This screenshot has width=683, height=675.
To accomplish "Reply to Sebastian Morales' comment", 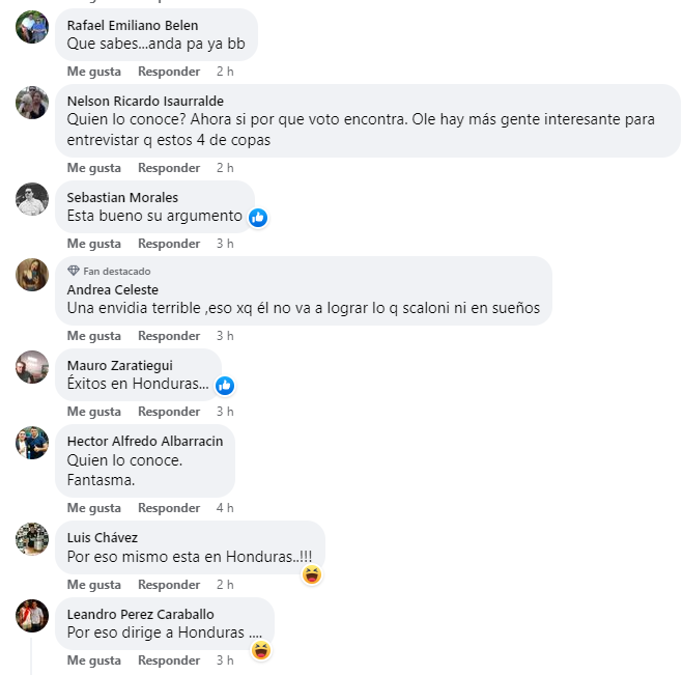I will click(x=169, y=244).
